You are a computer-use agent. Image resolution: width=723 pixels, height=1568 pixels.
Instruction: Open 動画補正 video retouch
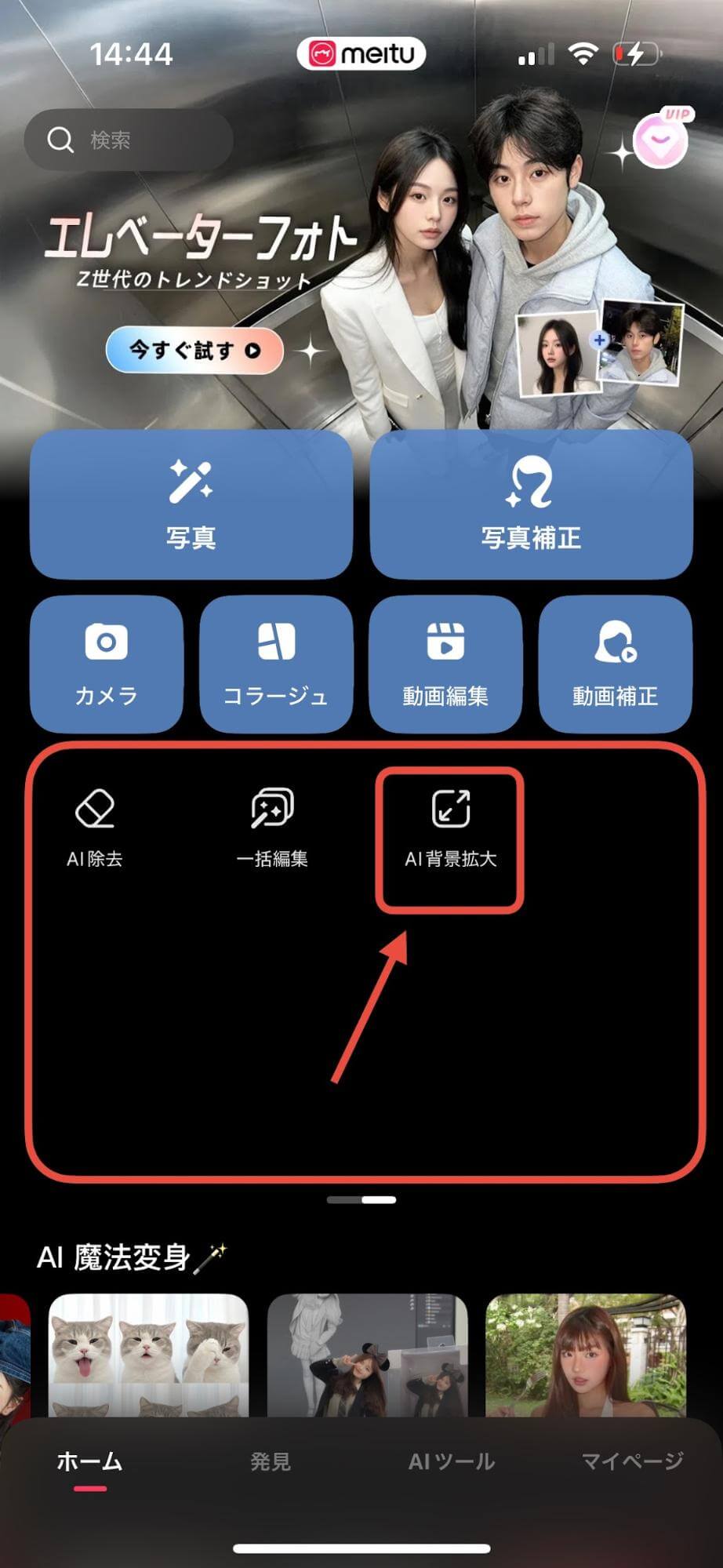pyautogui.click(x=615, y=663)
